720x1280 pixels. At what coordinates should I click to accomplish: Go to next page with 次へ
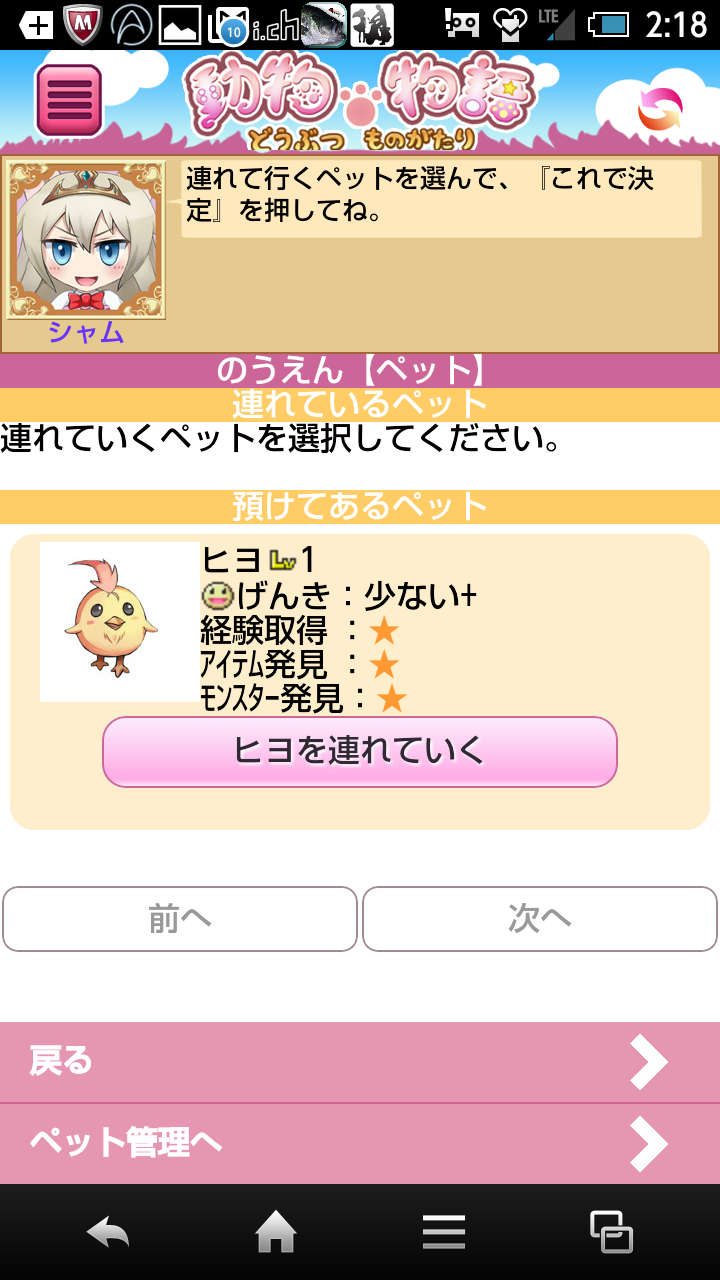tap(540, 919)
